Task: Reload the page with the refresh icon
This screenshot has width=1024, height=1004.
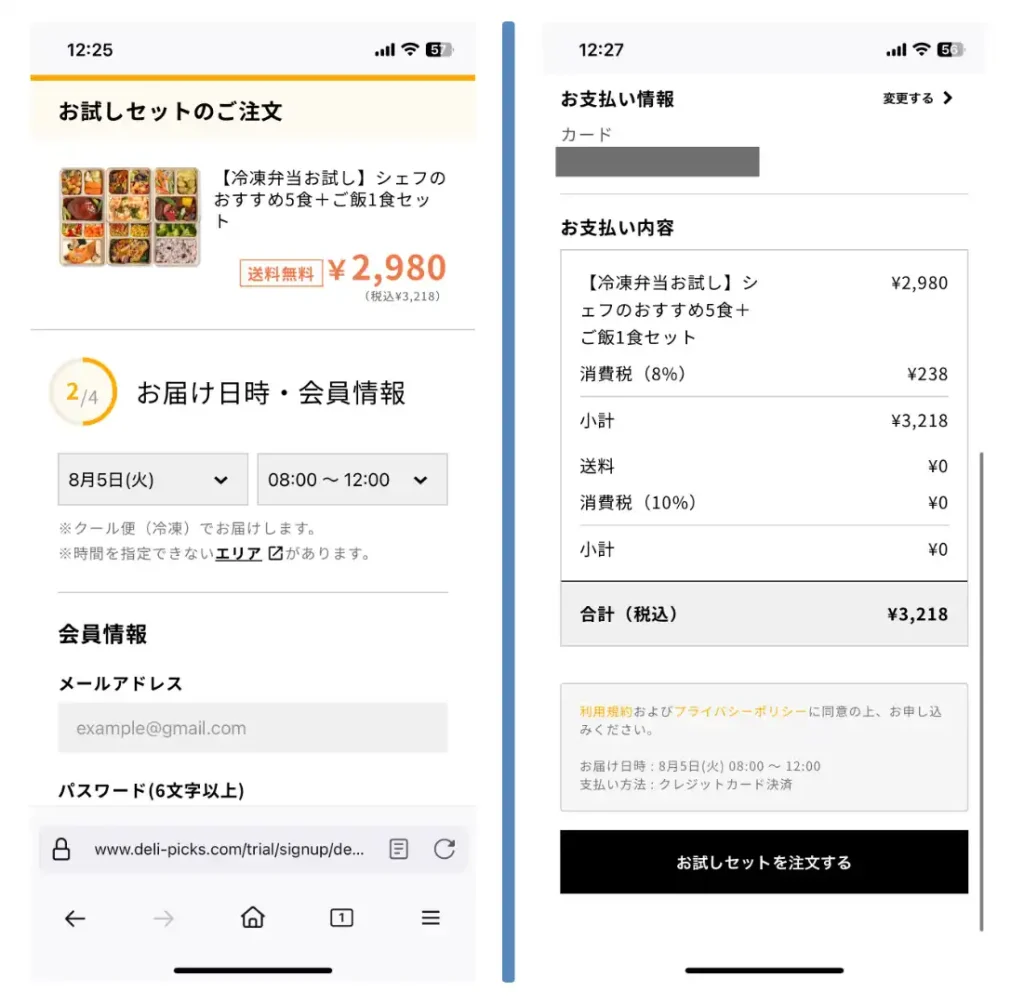Action: tap(444, 849)
